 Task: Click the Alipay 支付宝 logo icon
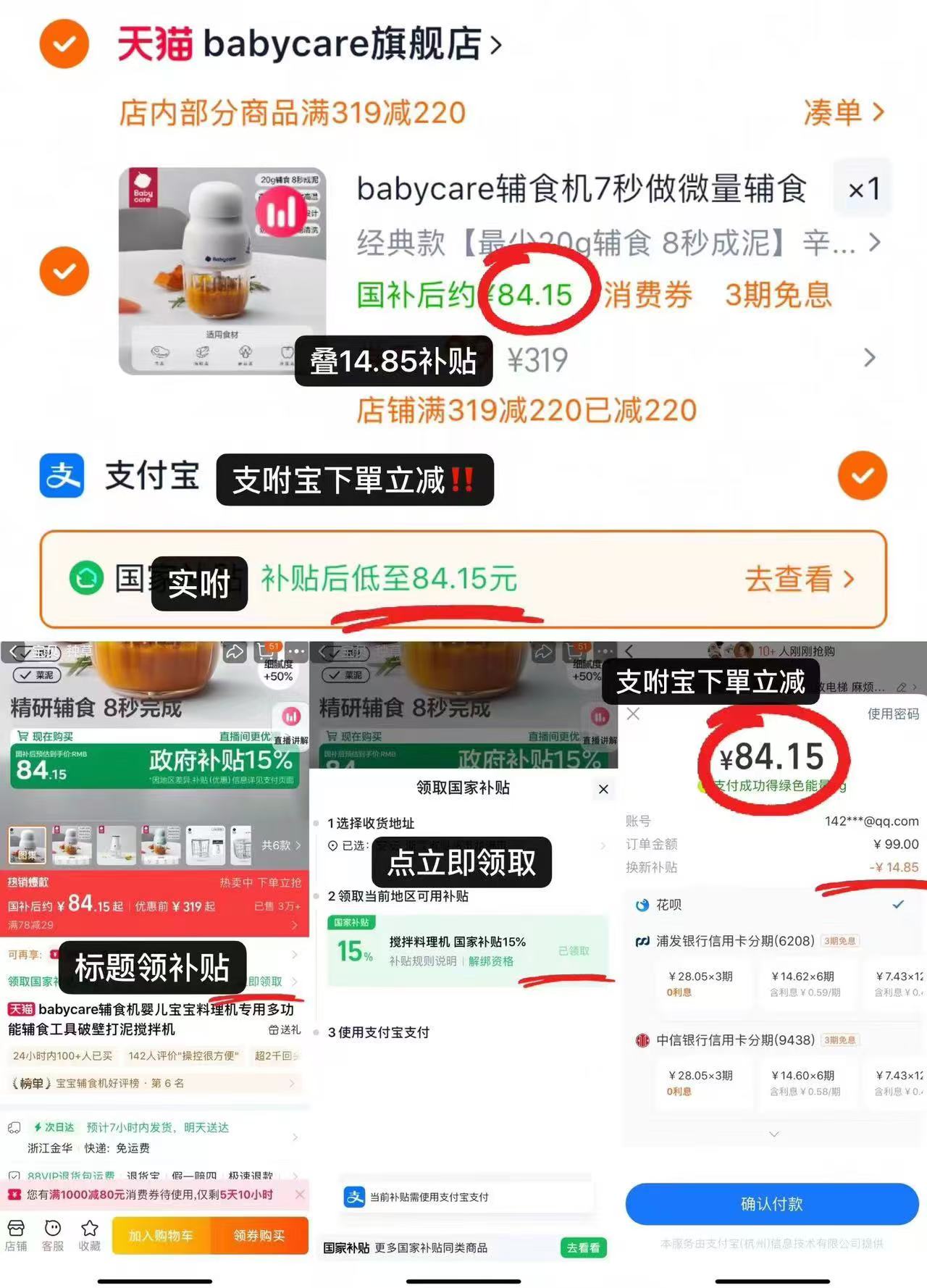tap(62, 476)
